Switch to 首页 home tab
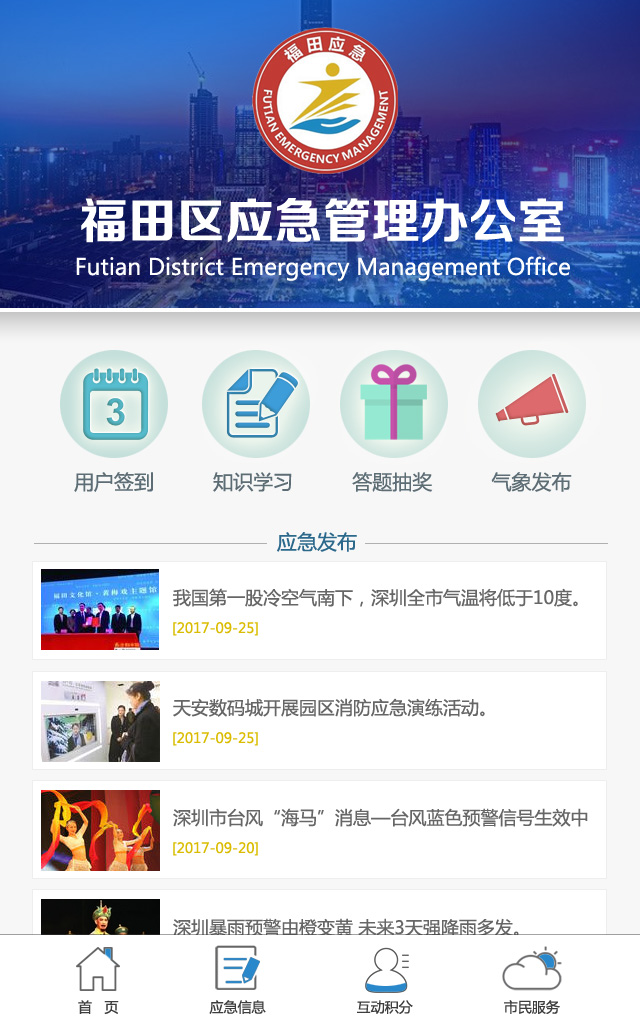The image size is (640, 1023). click(x=98, y=980)
